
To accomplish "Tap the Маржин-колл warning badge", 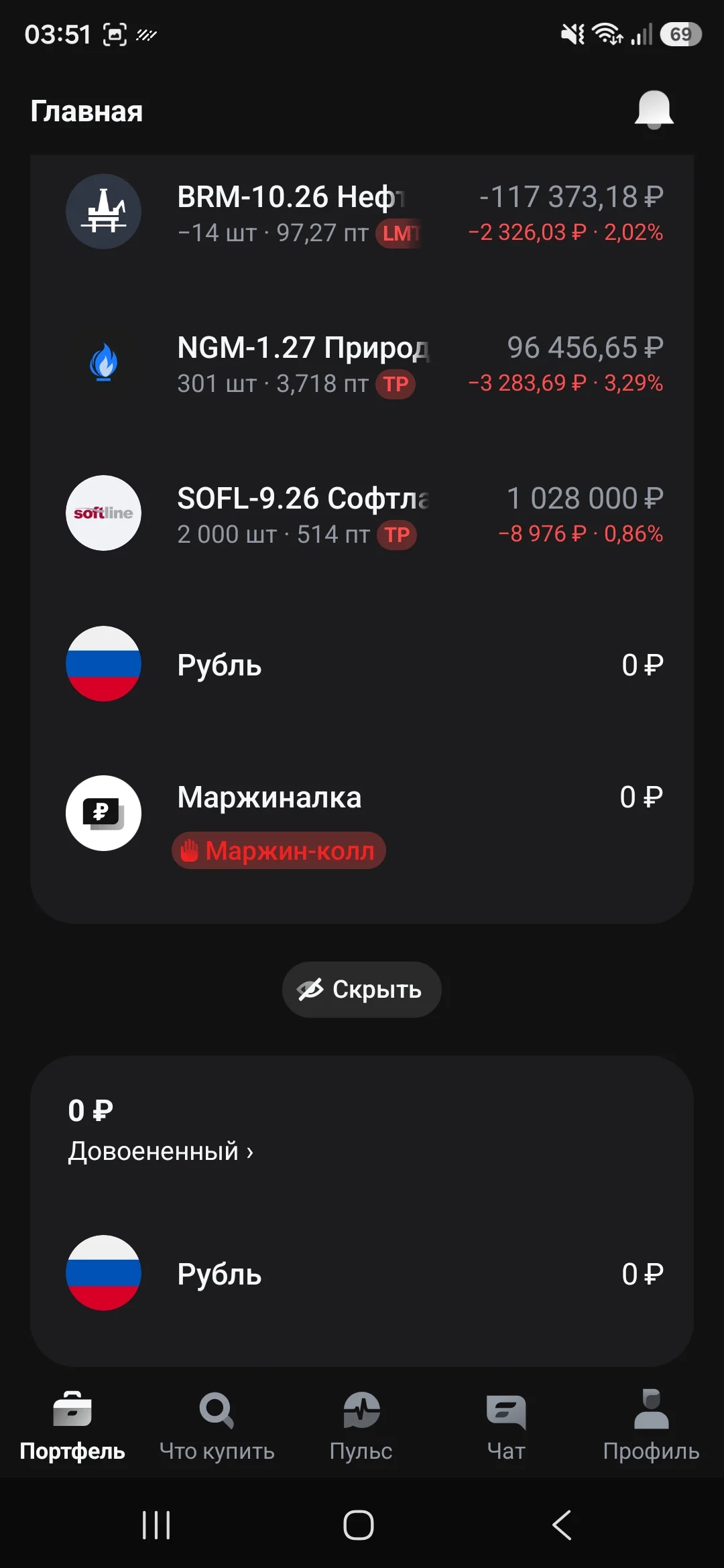I will tap(279, 851).
